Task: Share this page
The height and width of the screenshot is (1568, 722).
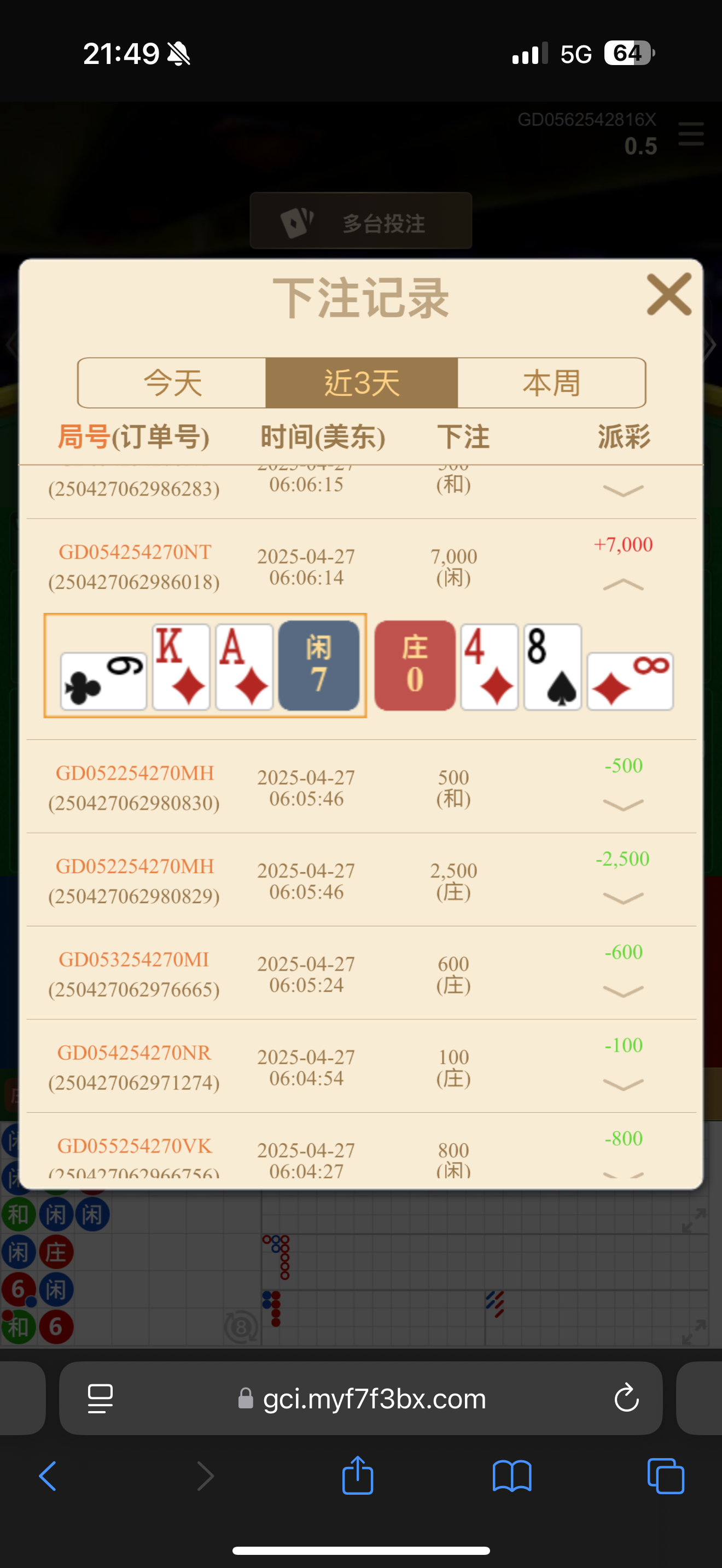Action: [x=357, y=1475]
